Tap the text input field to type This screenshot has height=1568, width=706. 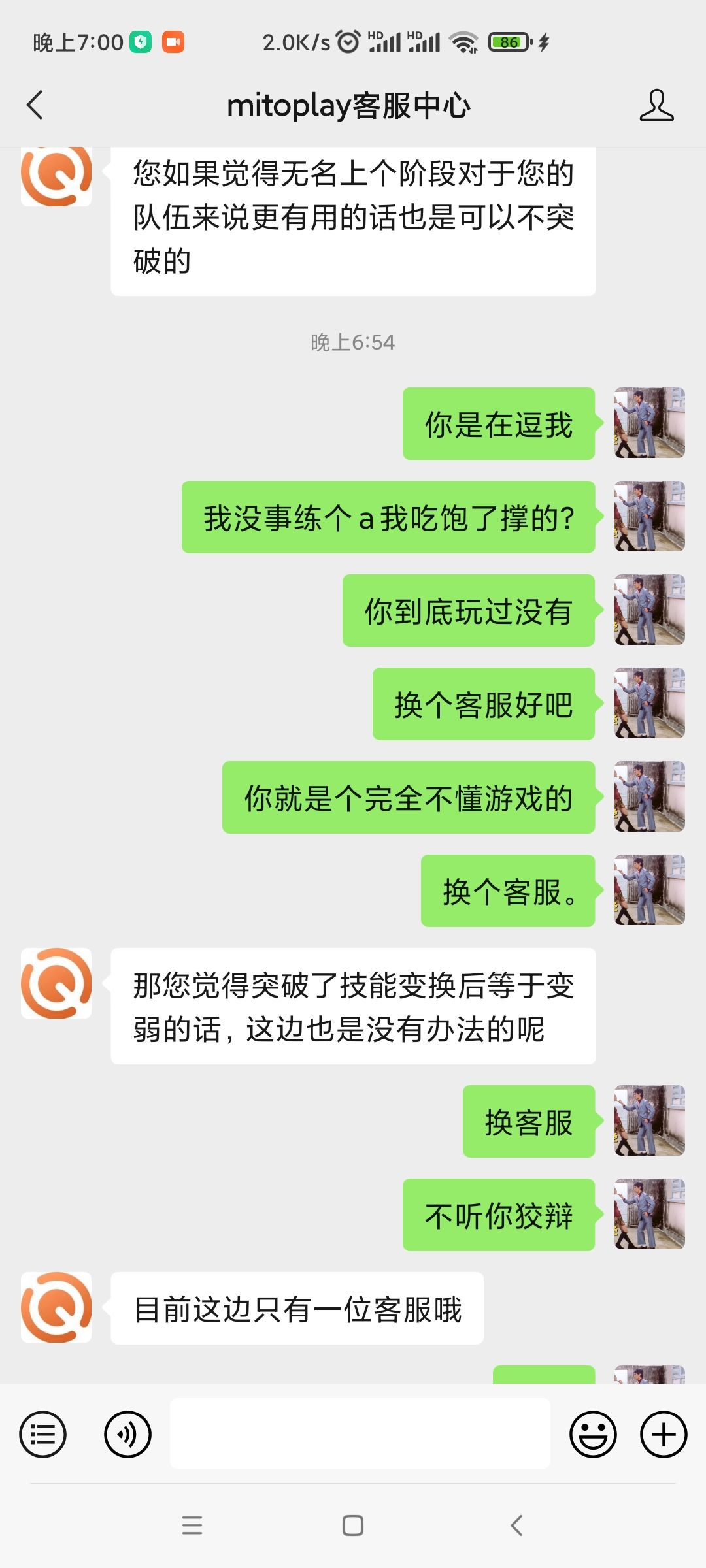360,1434
